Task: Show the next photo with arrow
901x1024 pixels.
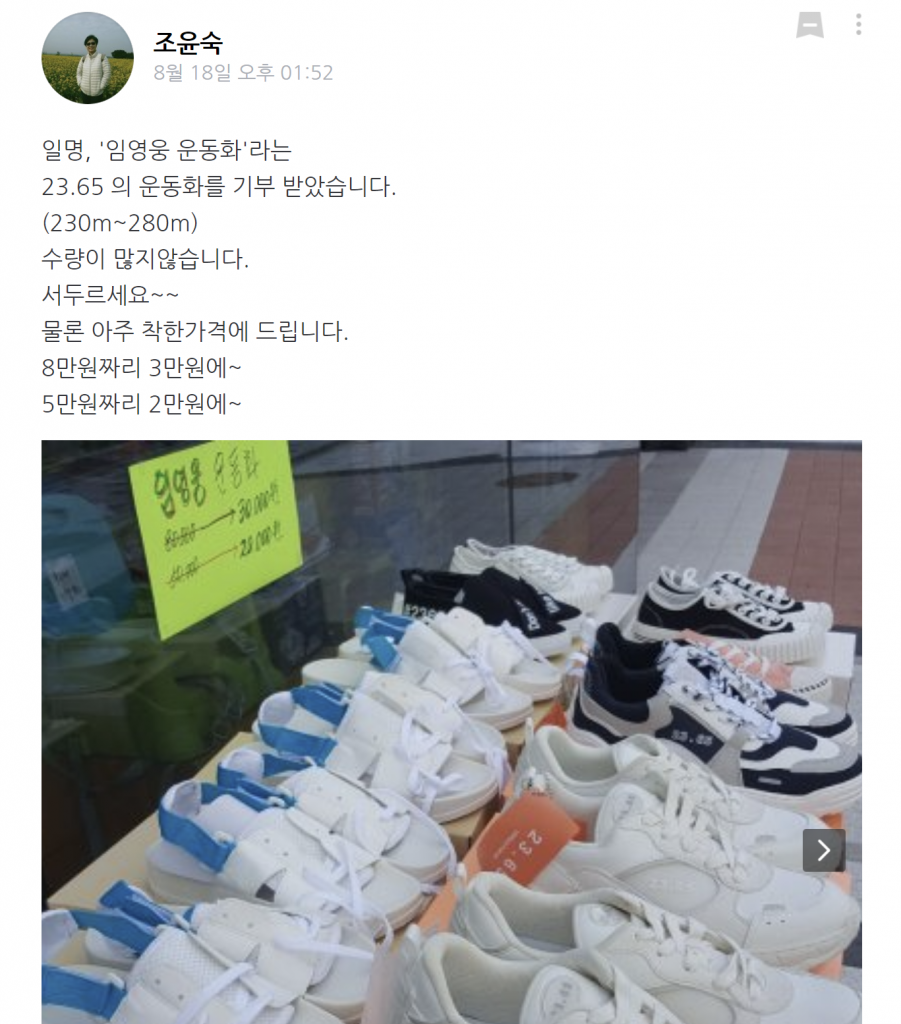Action: [823, 850]
